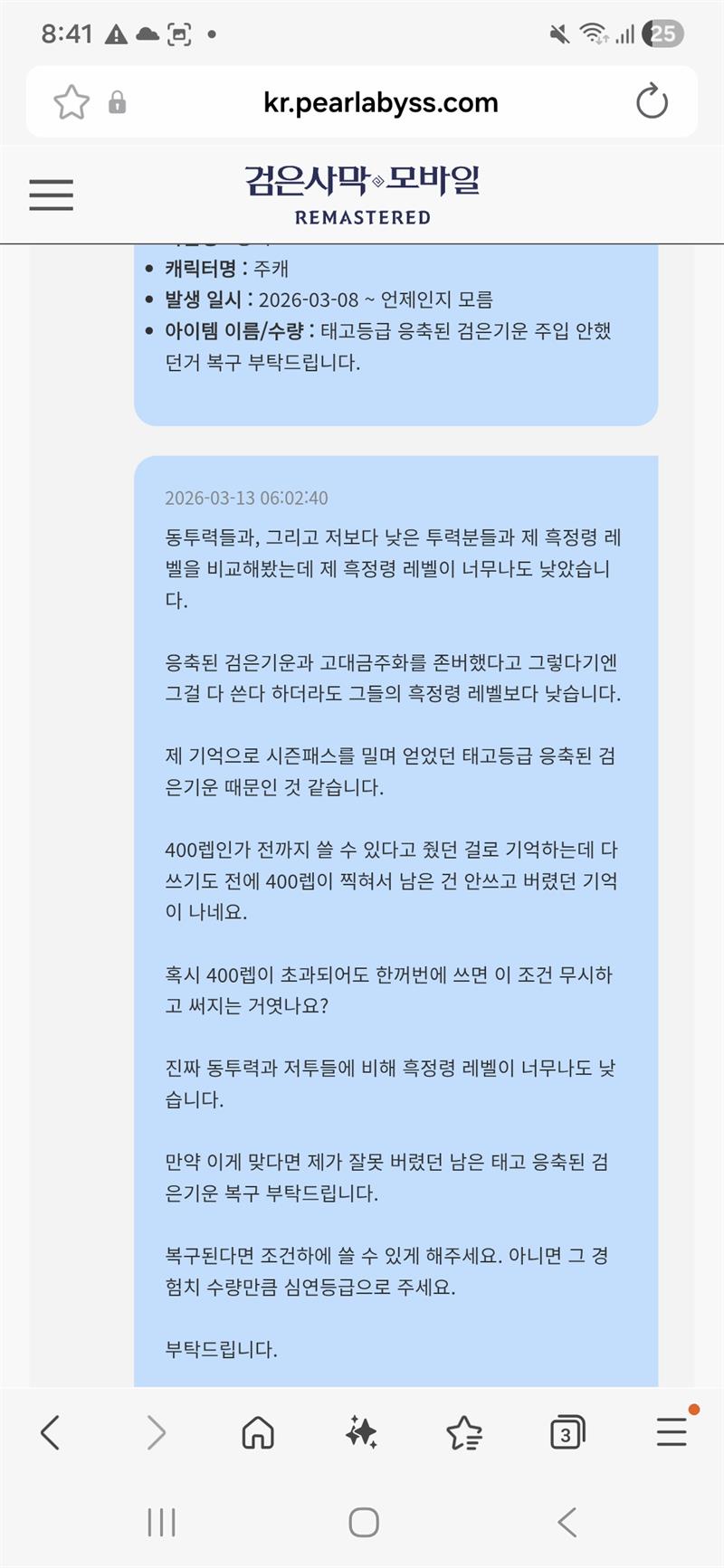Go to the browser home page
The width and height of the screenshot is (724, 1568).
258,1432
